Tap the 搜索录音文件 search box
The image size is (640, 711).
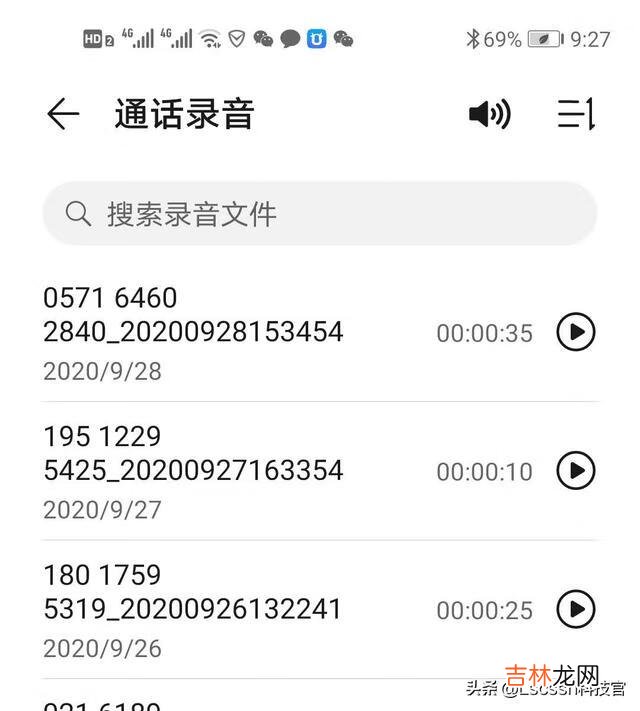pos(320,213)
